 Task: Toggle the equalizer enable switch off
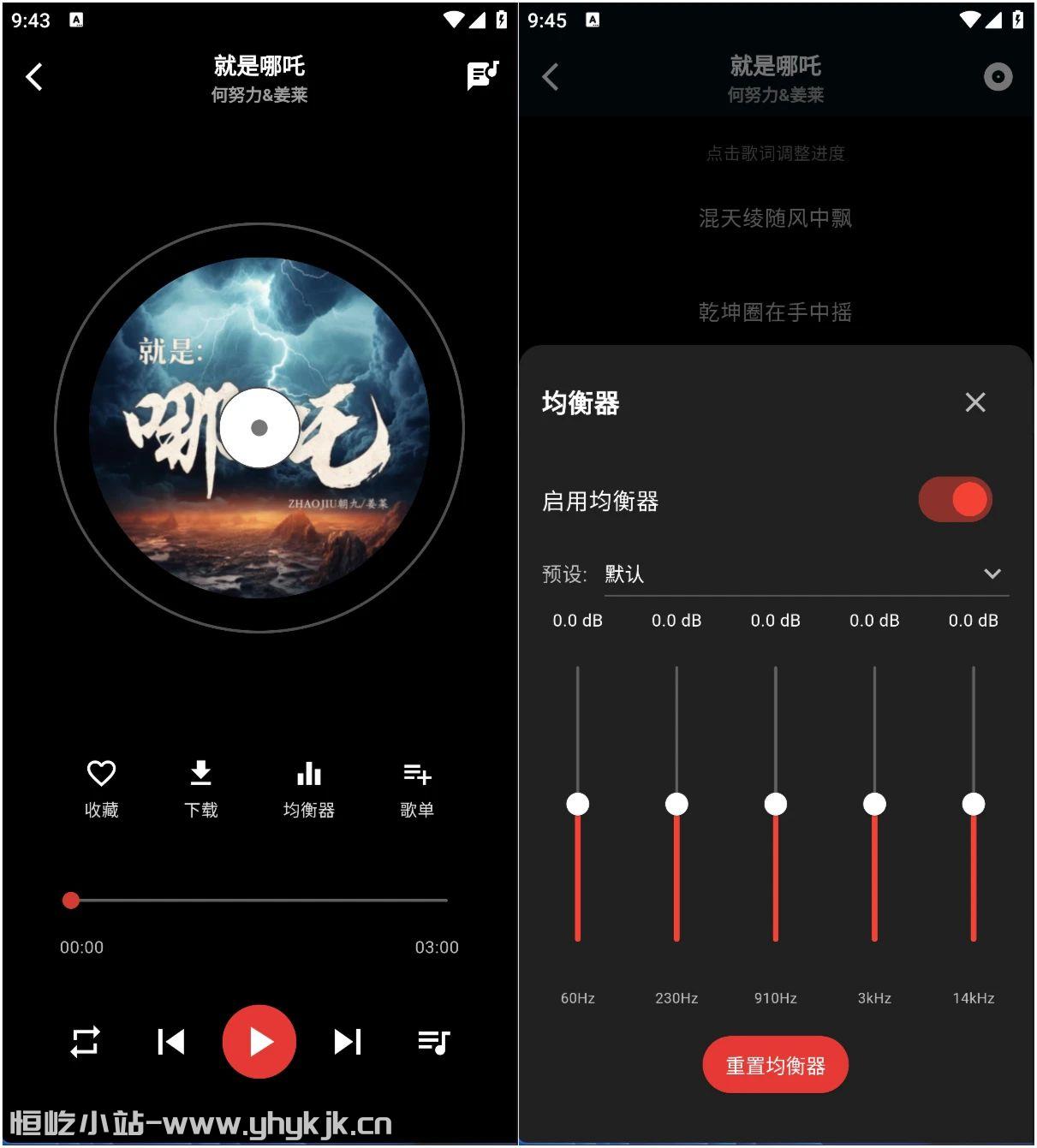955,499
